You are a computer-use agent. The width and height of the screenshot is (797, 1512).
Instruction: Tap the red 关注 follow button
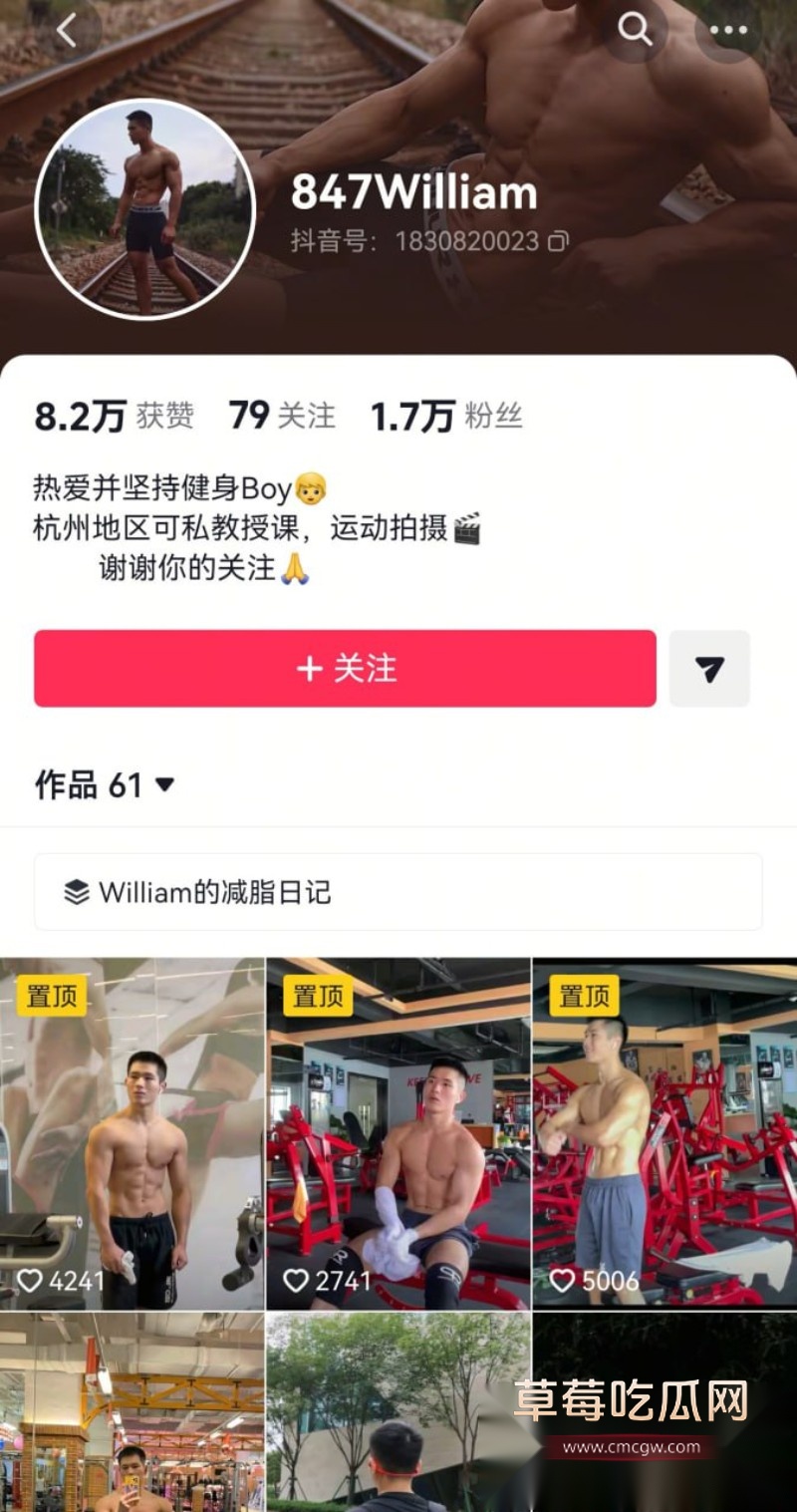point(345,669)
